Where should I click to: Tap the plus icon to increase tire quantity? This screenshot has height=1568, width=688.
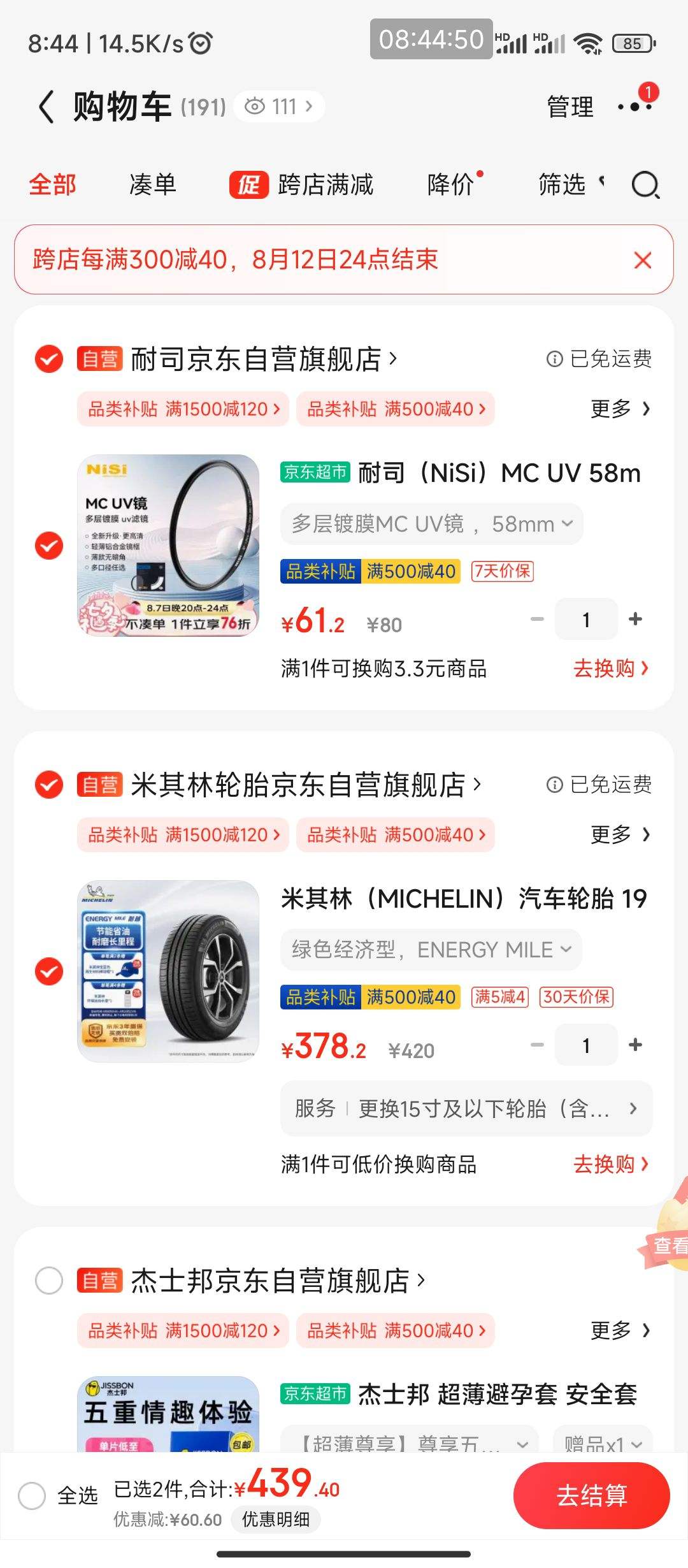[x=634, y=1045]
